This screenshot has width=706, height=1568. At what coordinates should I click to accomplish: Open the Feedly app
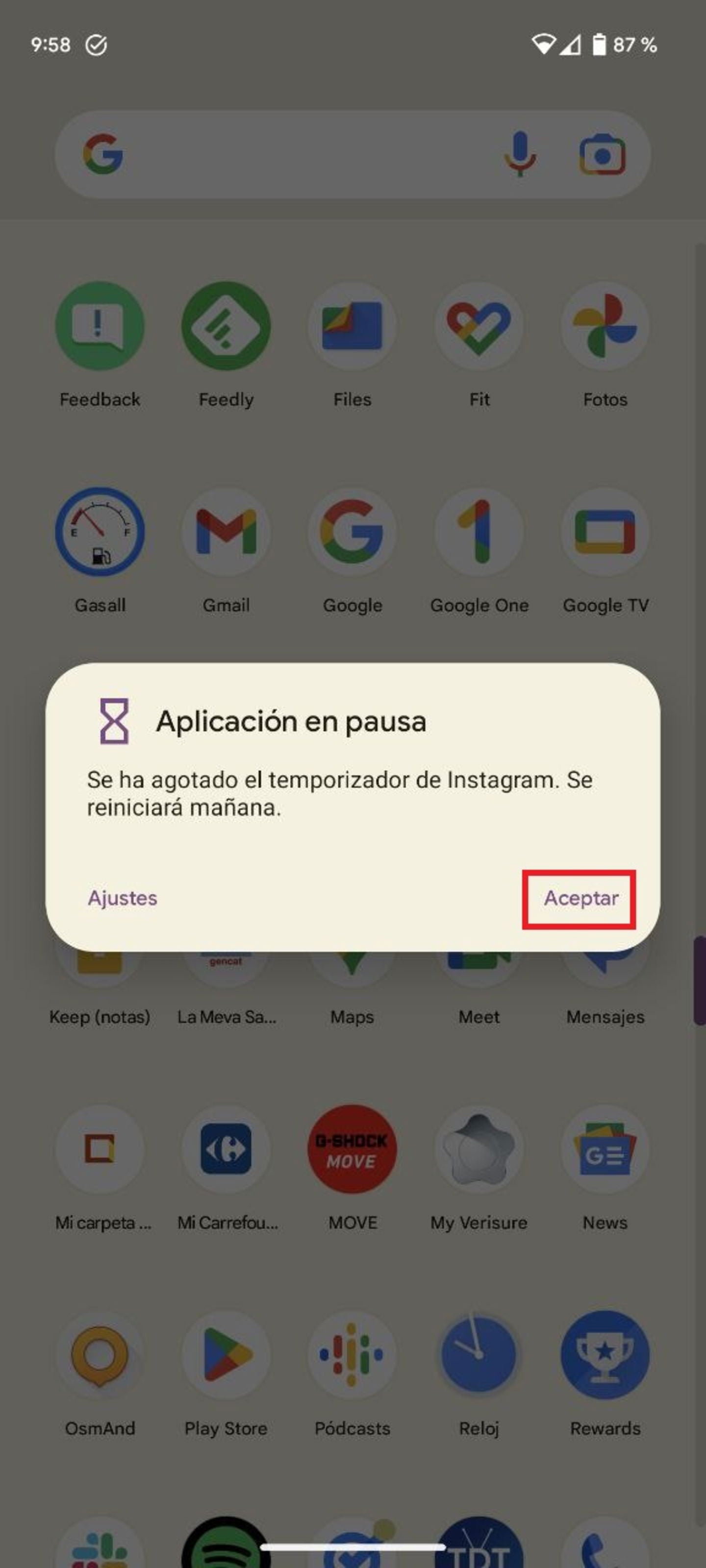[x=226, y=327]
